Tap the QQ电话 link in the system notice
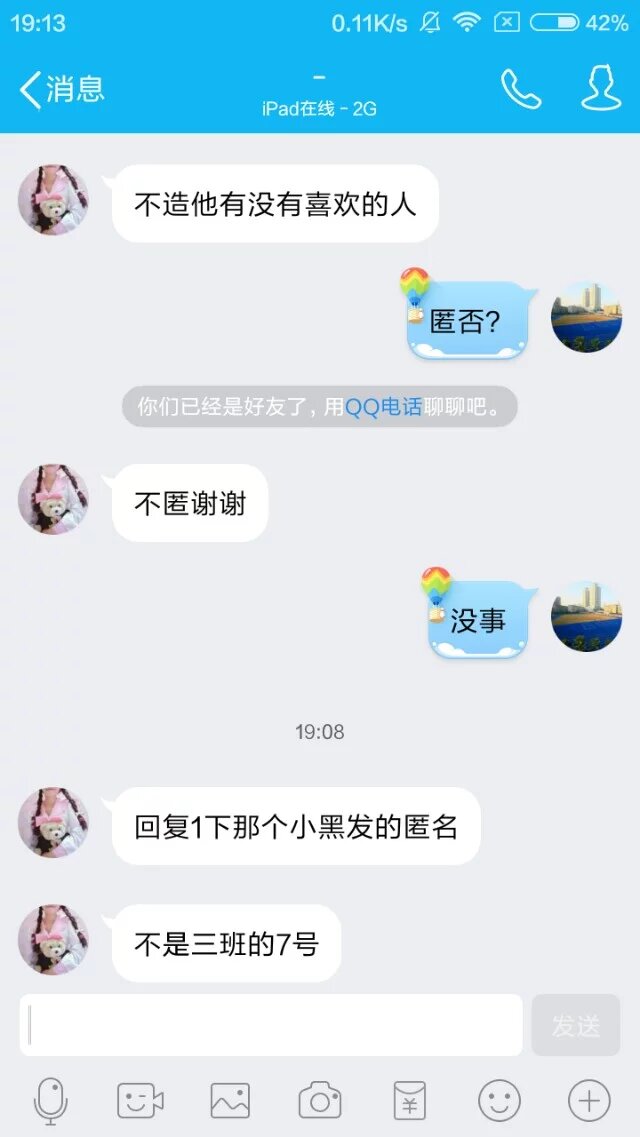640x1137 pixels. (383, 407)
